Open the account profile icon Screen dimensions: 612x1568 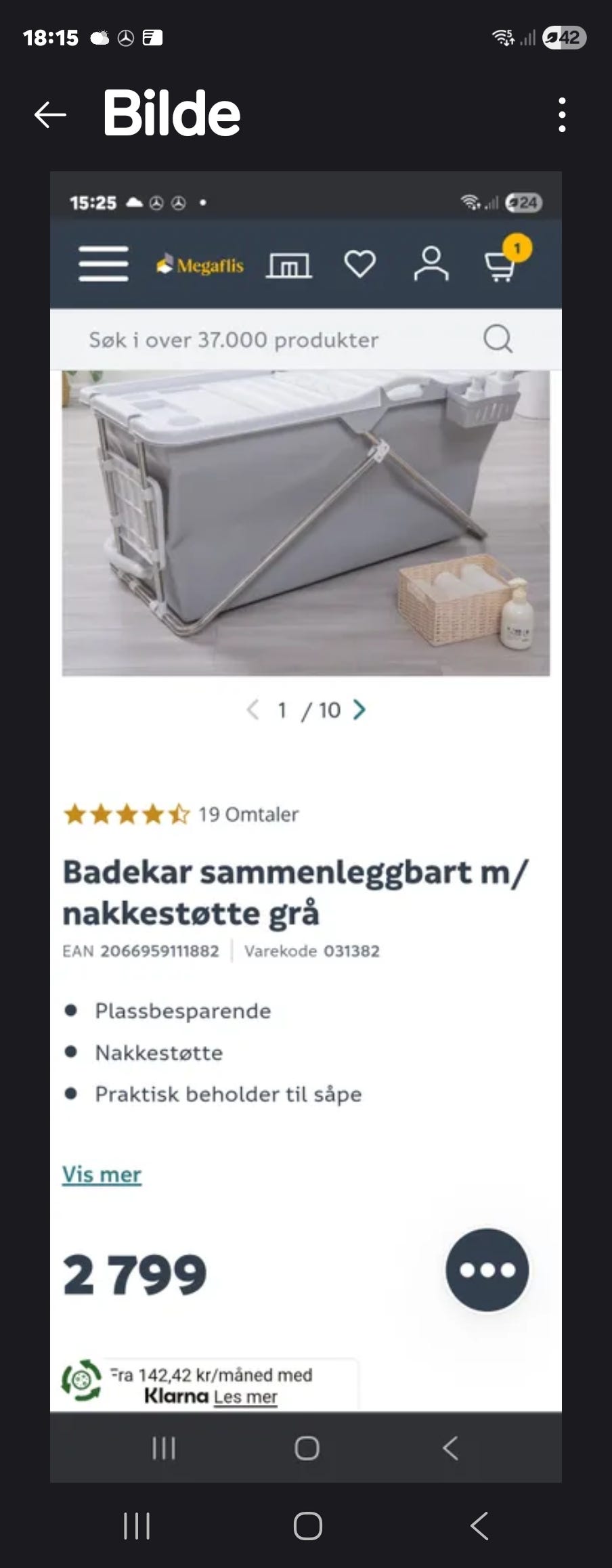(x=433, y=265)
